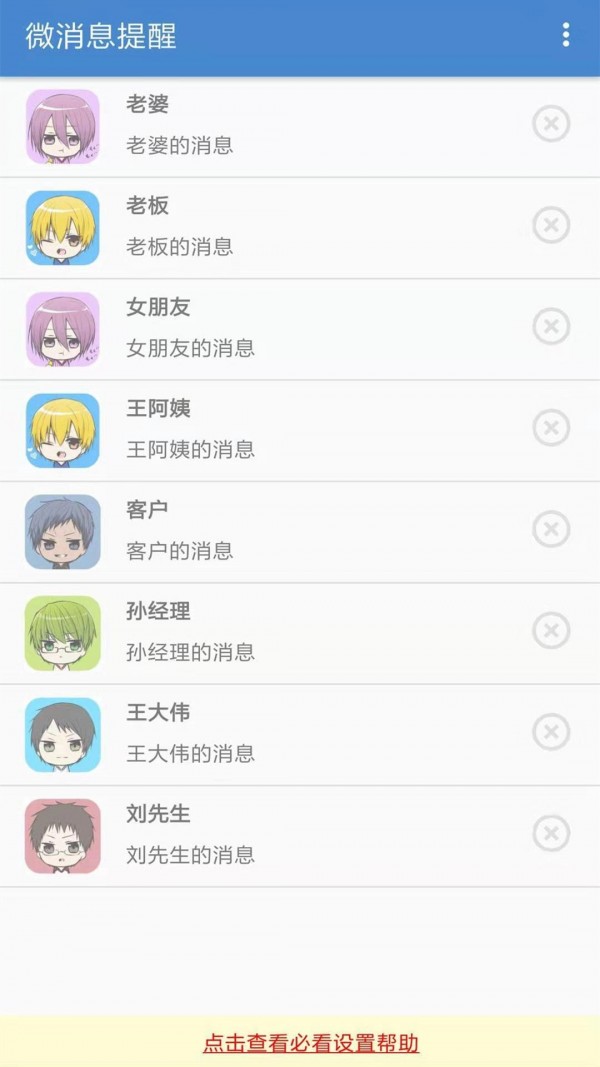Delete the 老板 entry
Viewport: 600px width, 1067px height.
coord(551,226)
